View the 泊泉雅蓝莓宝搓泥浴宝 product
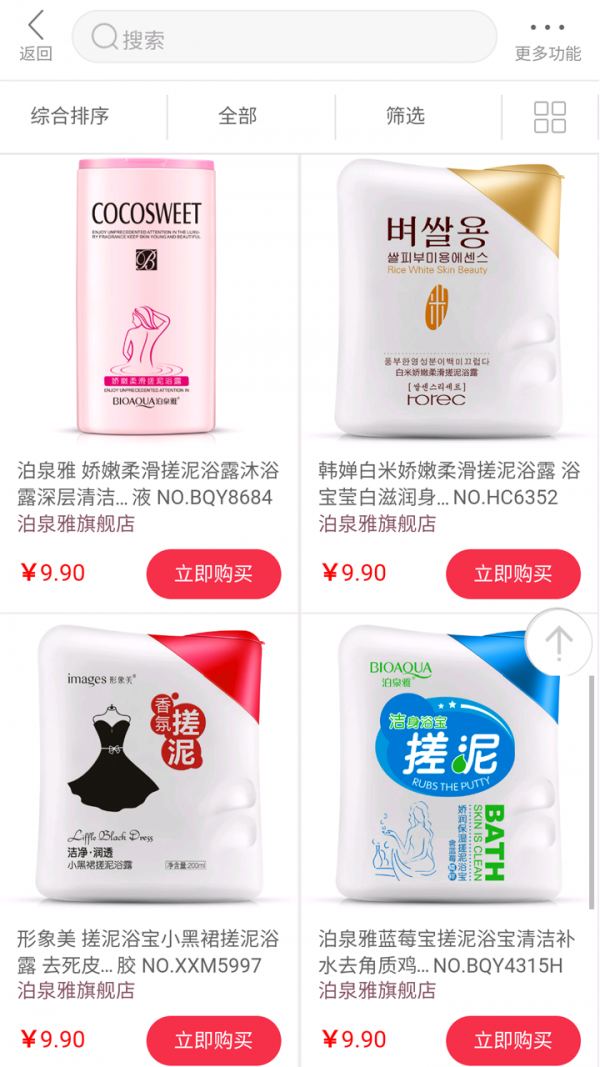Image resolution: width=600 pixels, height=1067 pixels. click(x=449, y=760)
